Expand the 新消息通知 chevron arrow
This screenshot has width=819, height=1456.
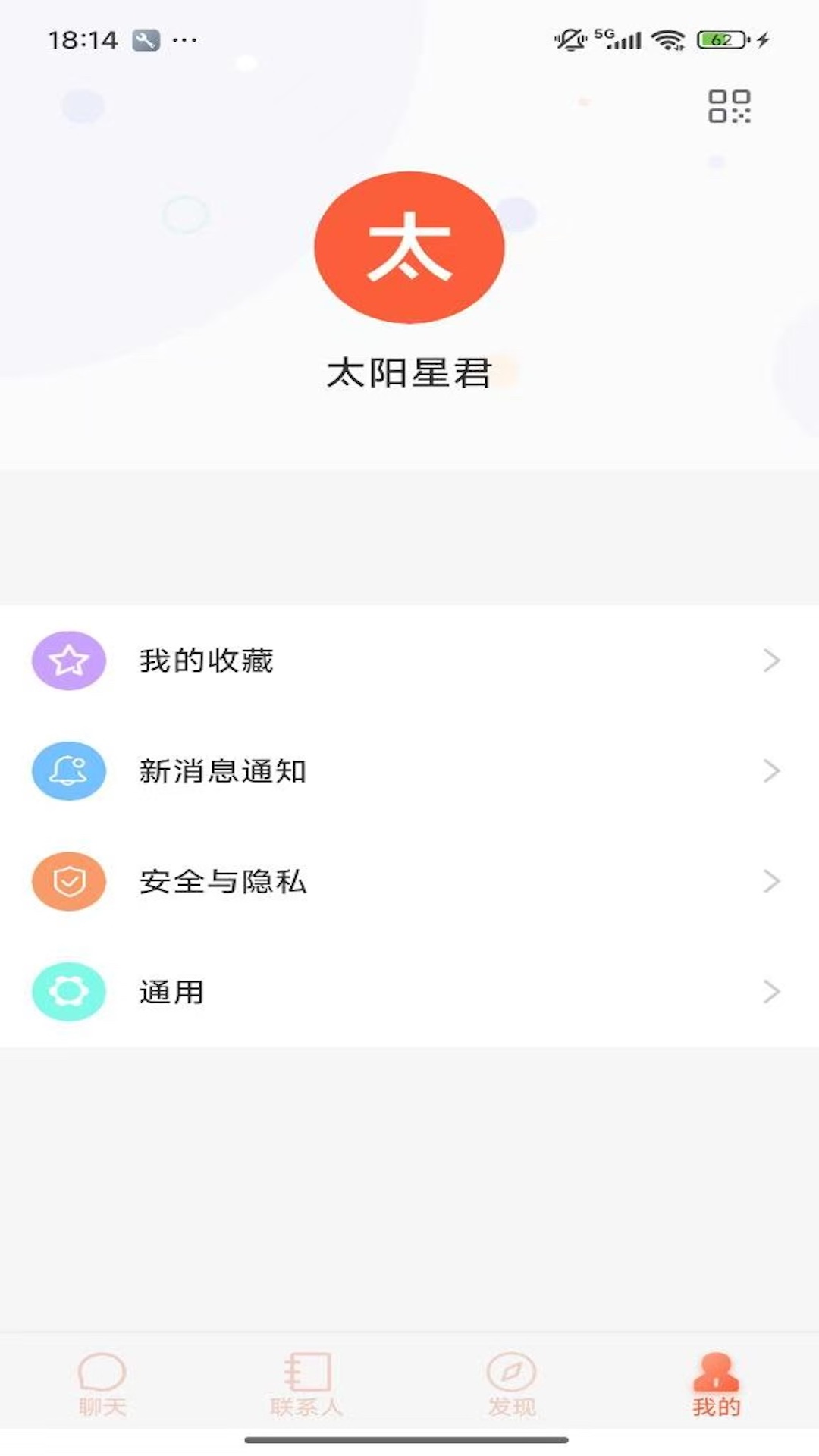(773, 770)
